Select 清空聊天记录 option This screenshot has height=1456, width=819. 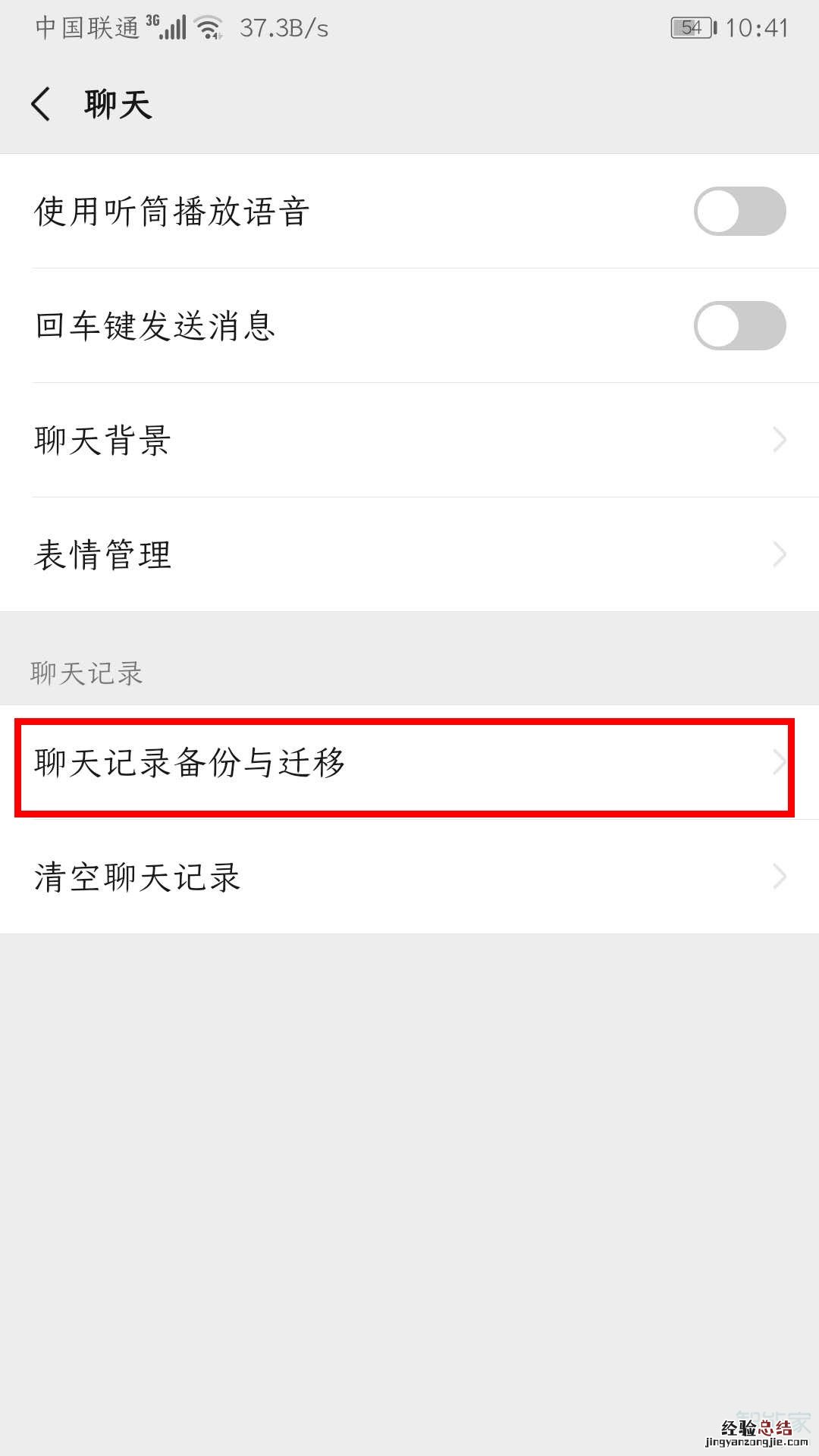tap(409, 877)
